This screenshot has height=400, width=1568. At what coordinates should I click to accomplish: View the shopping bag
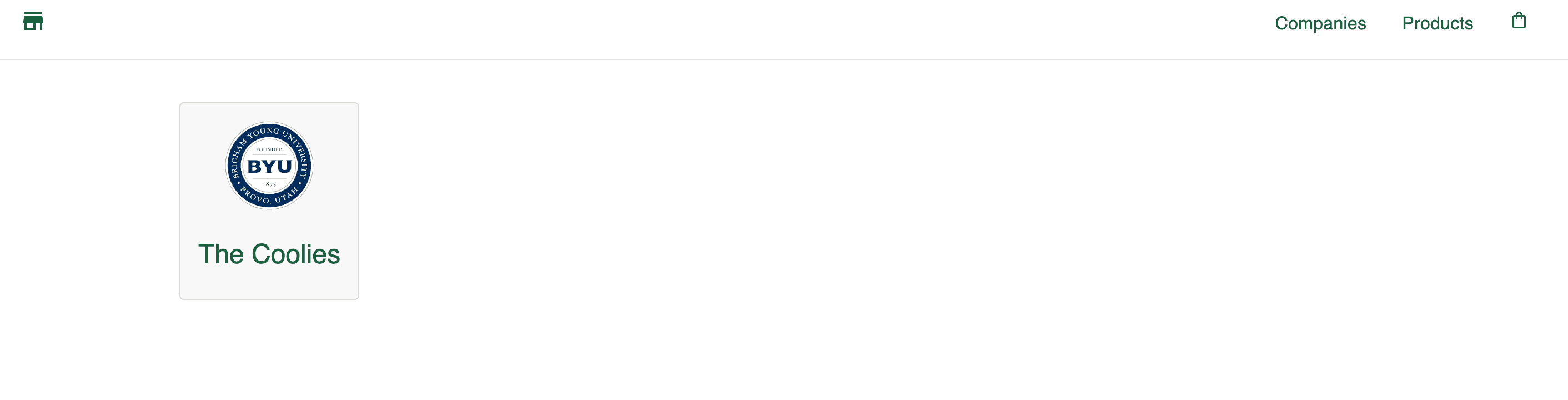pyautogui.click(x=1519, y=21)
